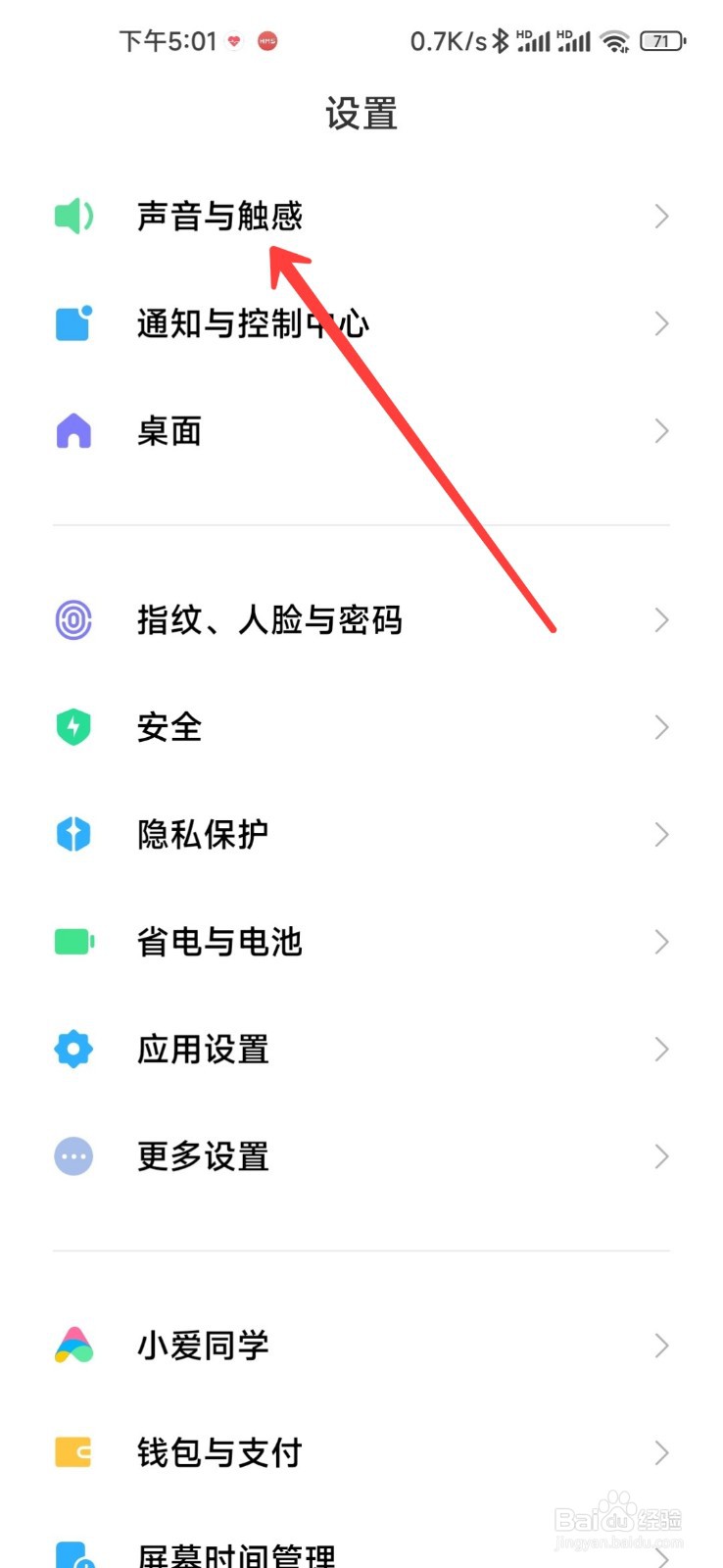Tap the blue notification icon beside 通知与控制中心
Screen dimensions: 723x1568
coord(73,323)
